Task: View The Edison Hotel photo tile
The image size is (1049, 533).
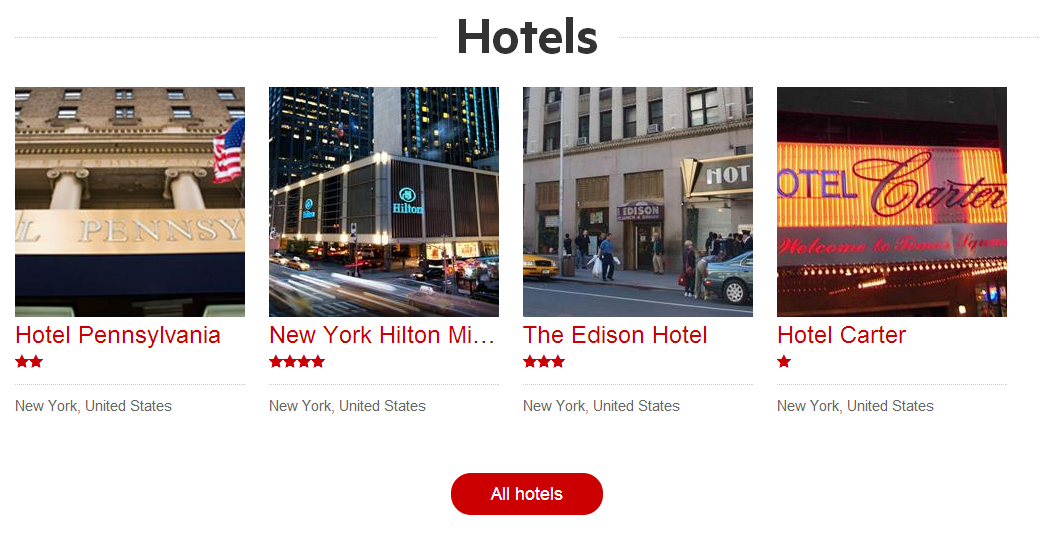Action: pos(638,202)
